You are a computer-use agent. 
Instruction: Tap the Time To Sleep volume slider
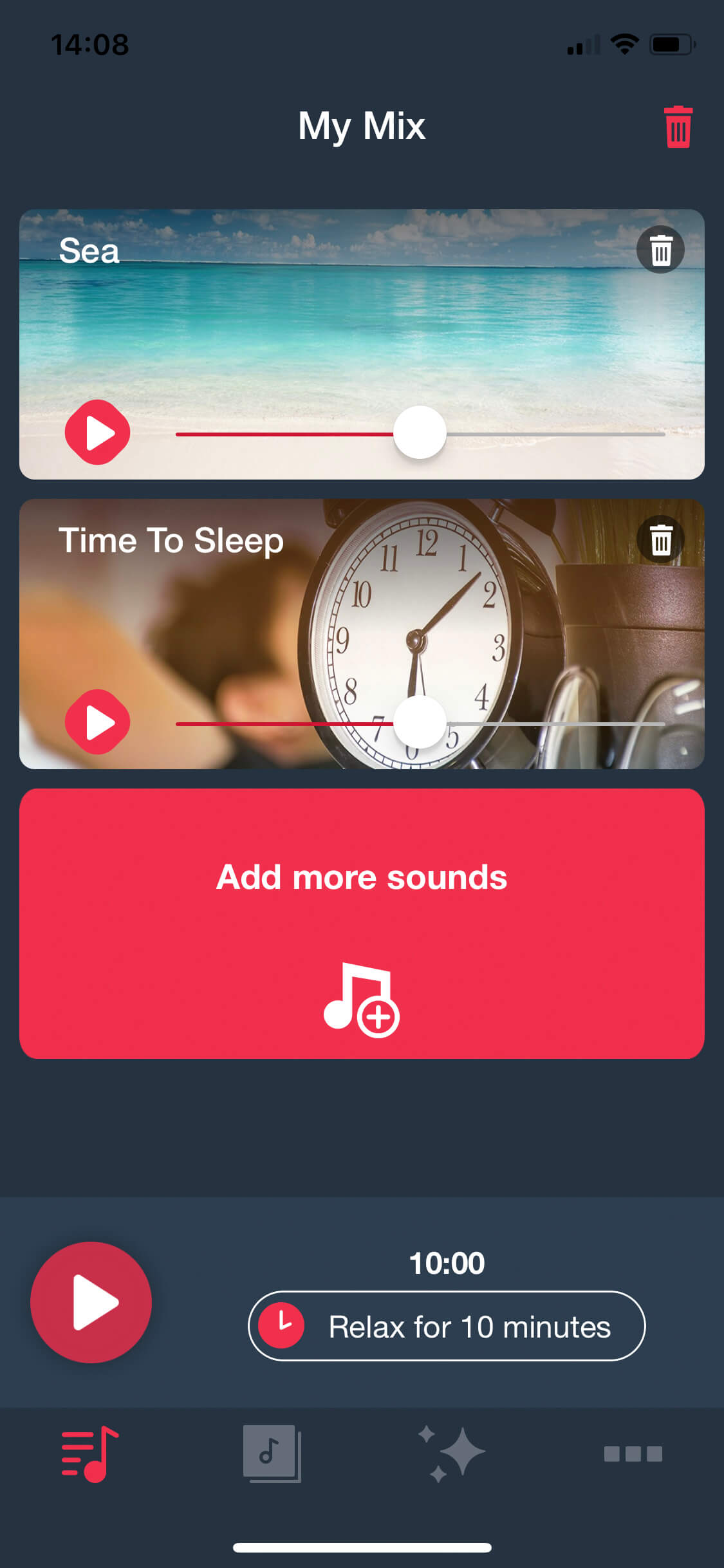pyautogui.click(x=420, y=723)
